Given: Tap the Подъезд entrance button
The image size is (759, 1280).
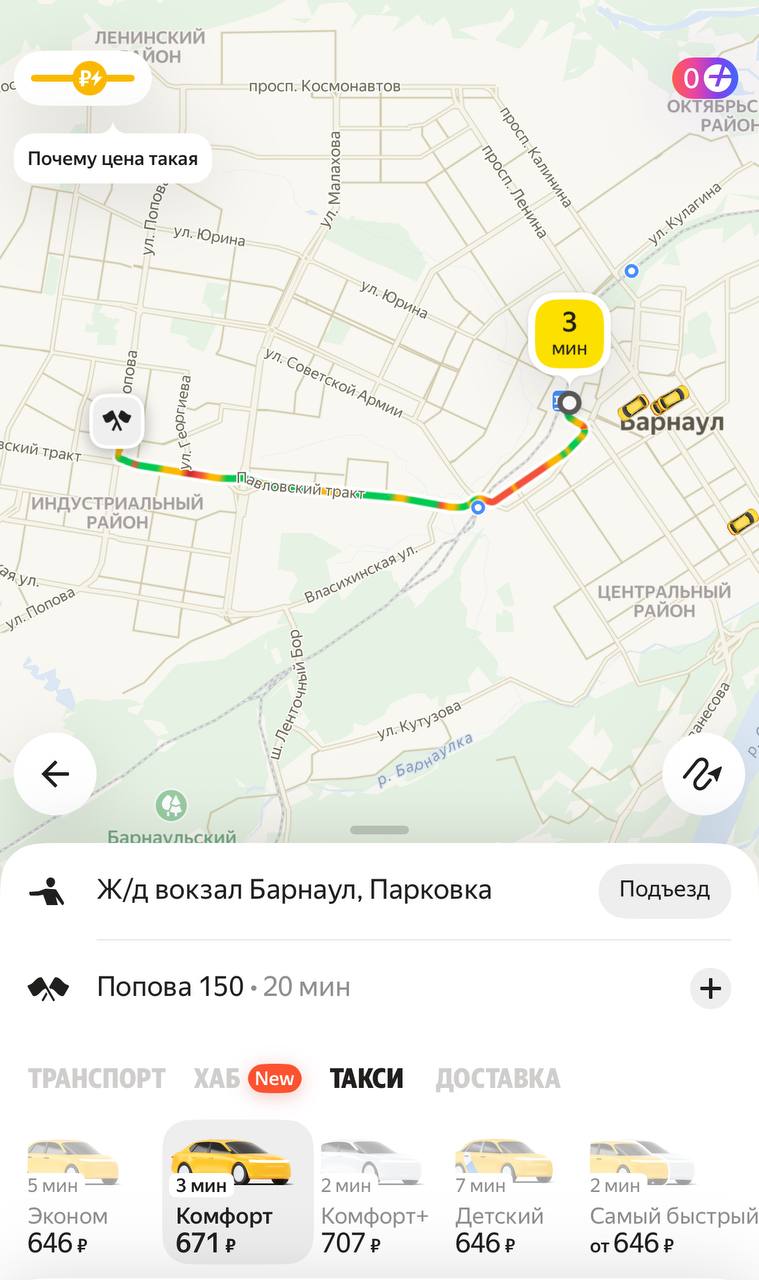Looking at the screenshot, I should point(665,890).
